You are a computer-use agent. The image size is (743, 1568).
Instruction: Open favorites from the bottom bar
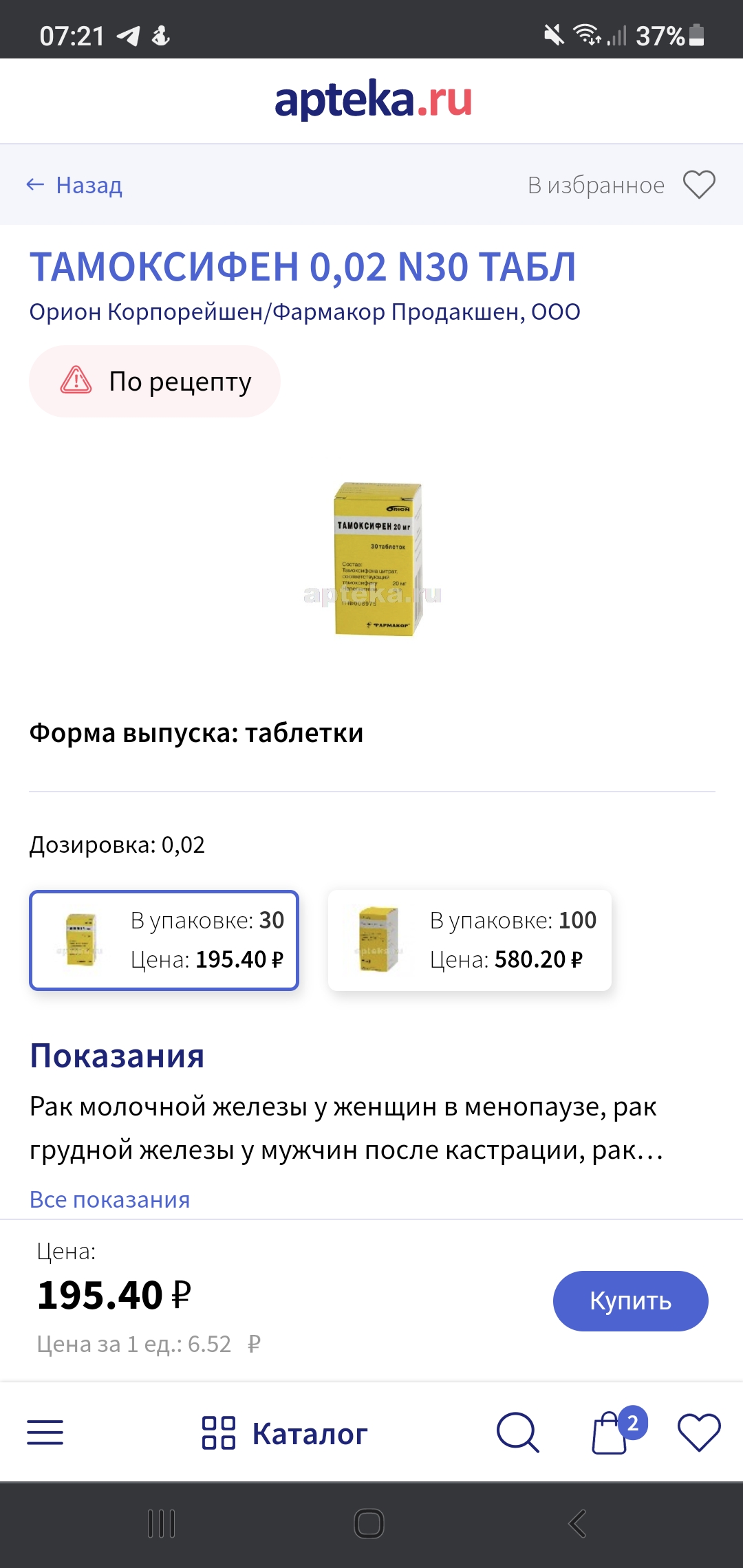click(699, 1433)
